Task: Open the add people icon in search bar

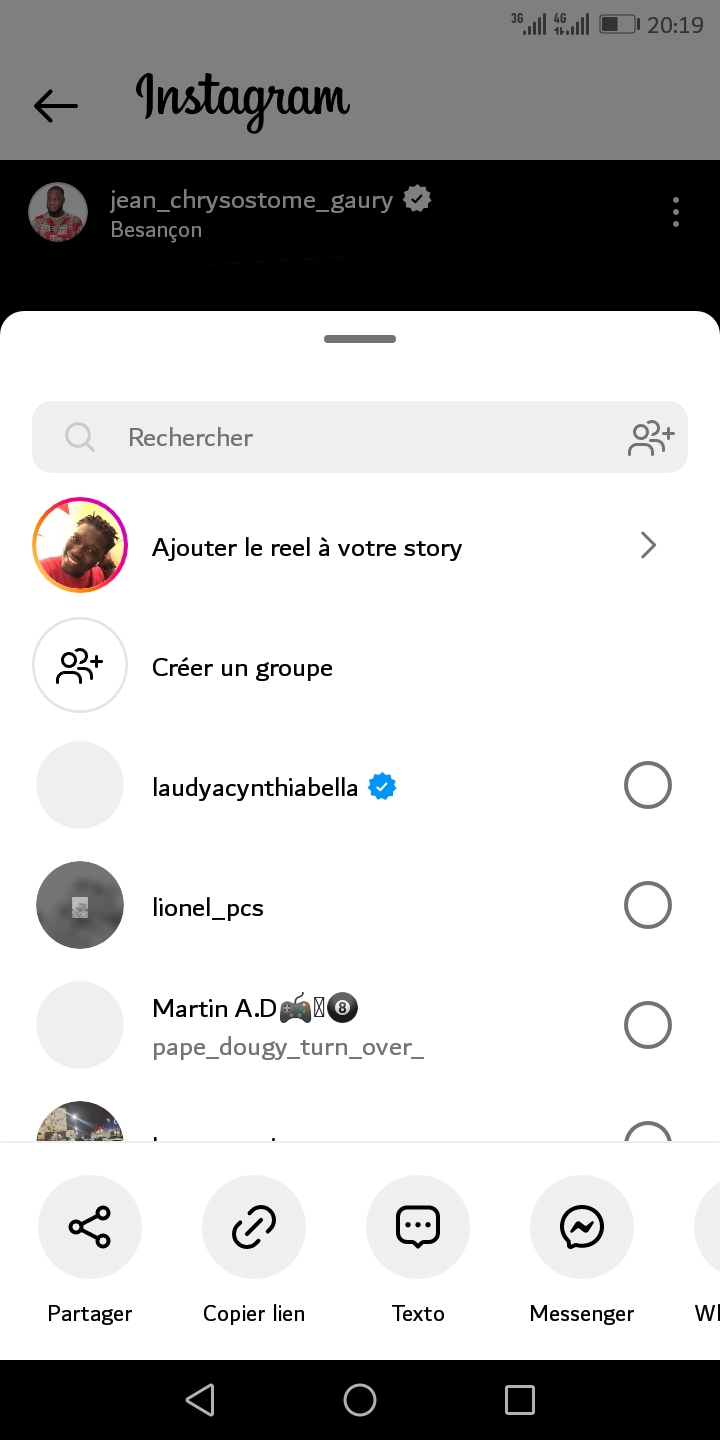Action: [651, 438]
